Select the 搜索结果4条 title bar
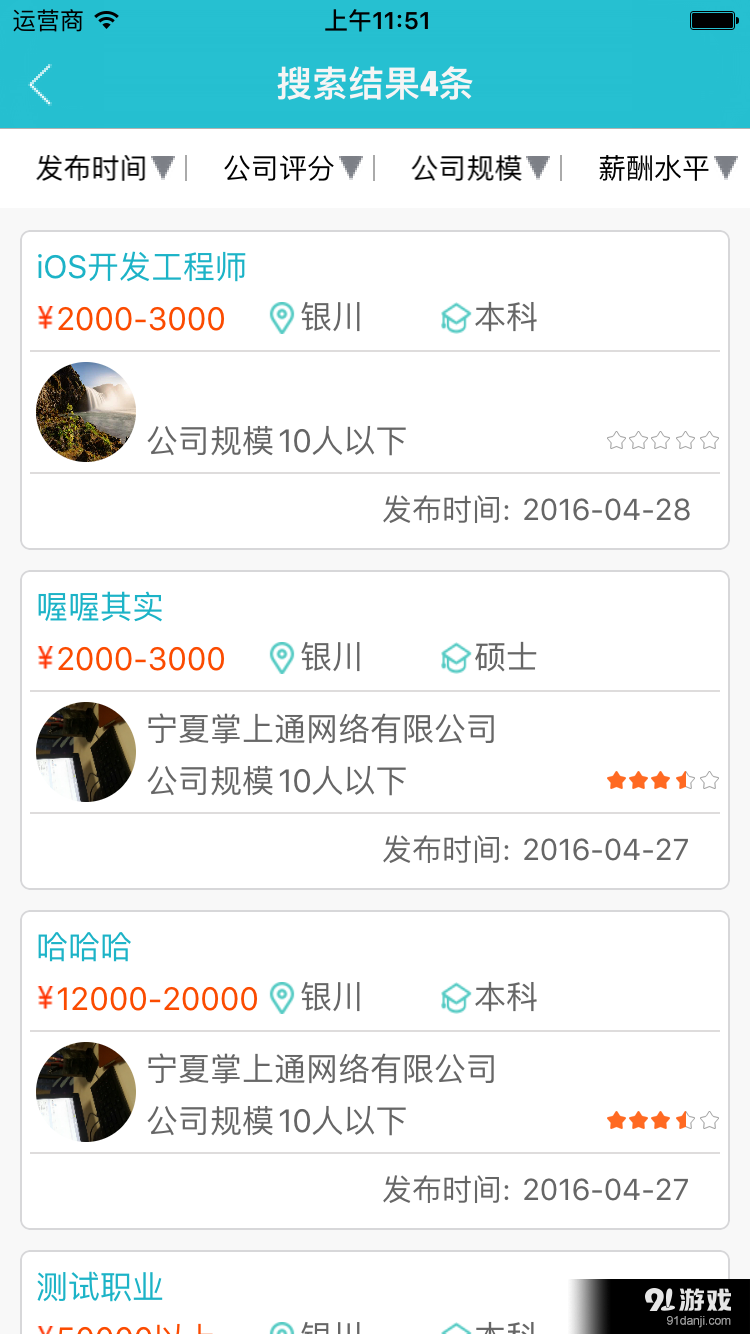750x1334 pixels. [x=375, y=85]
